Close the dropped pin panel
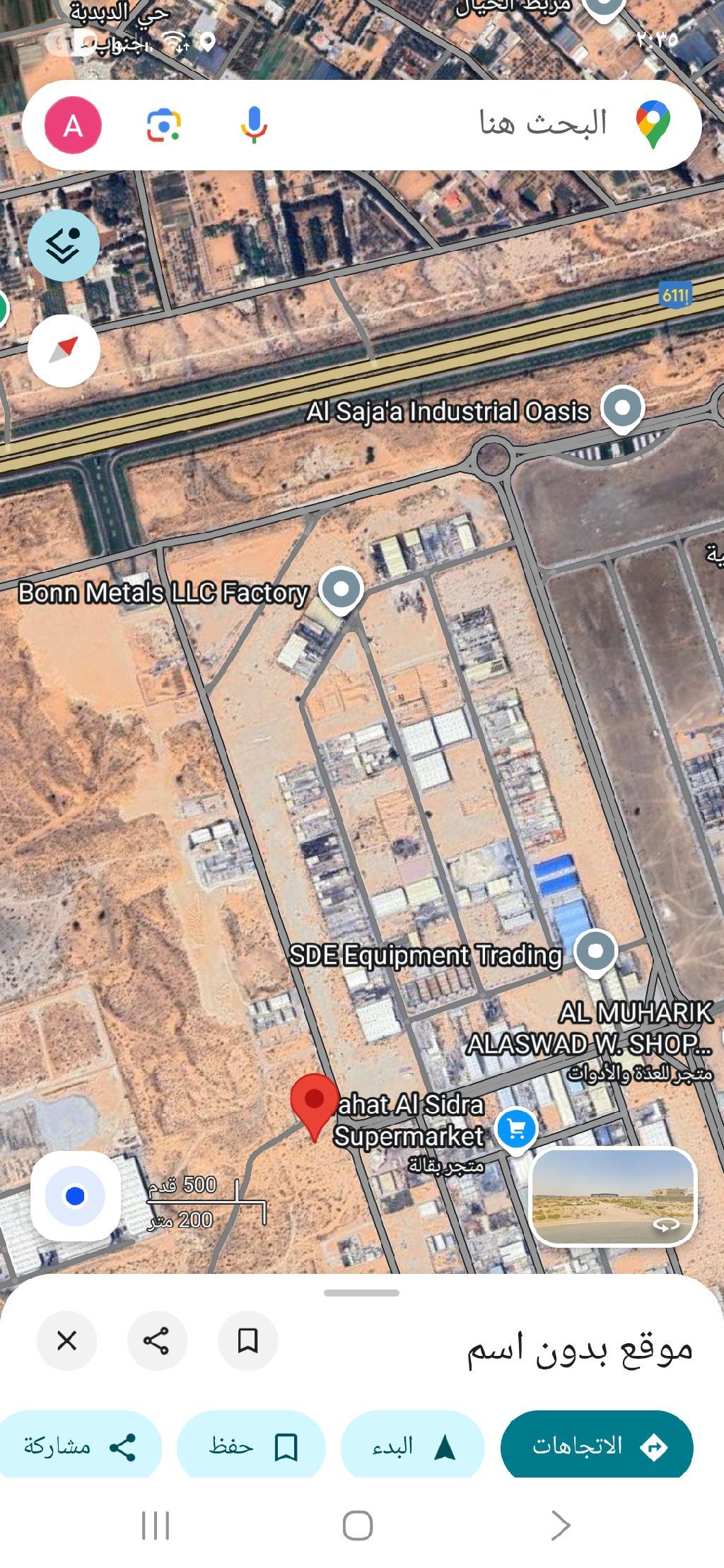The height and width of the screenshot is (1568, 724). click(67, 1340)
